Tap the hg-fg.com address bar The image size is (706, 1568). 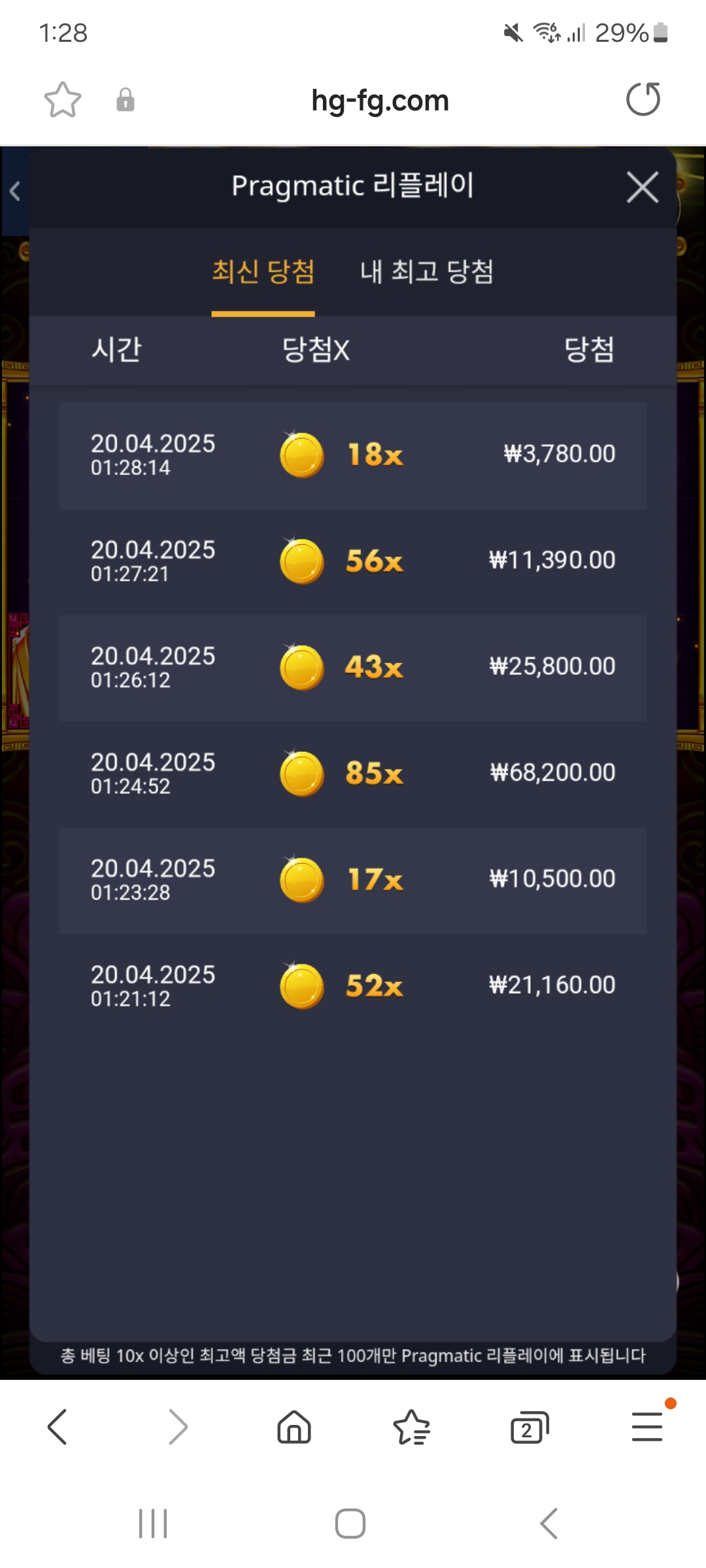click(379, 101)
